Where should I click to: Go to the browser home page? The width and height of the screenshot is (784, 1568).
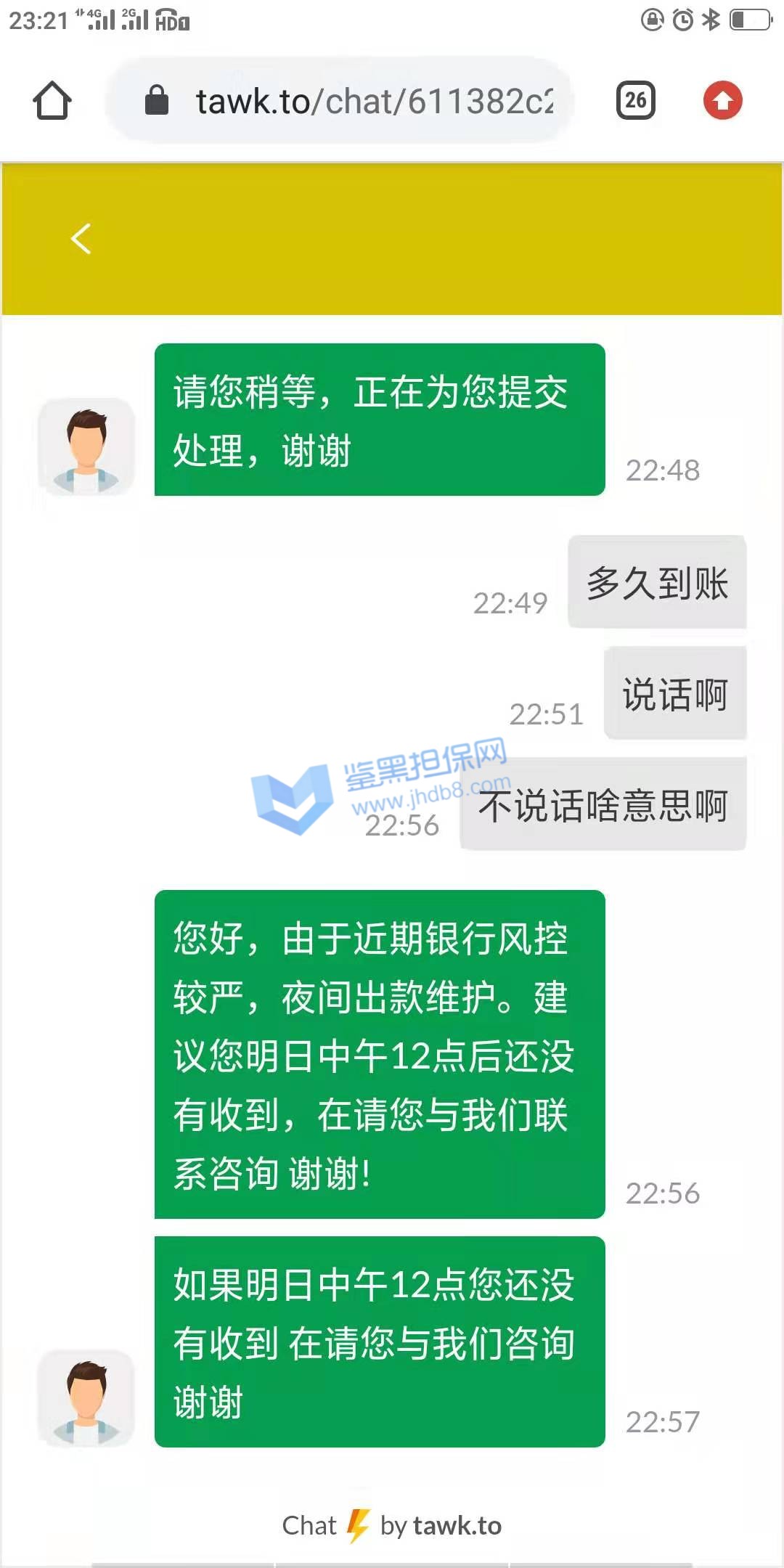52,100
